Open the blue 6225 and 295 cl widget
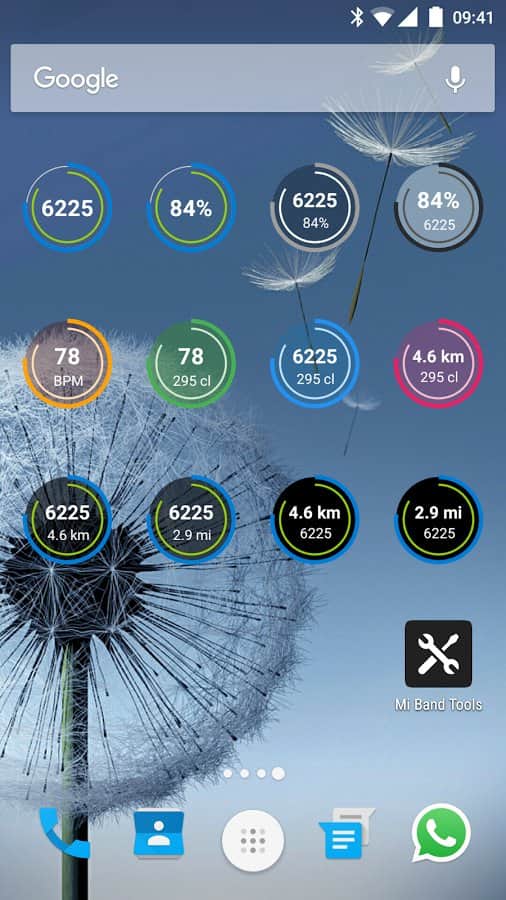The height and width of the screenshot is (900, 506). coord(315,363)
